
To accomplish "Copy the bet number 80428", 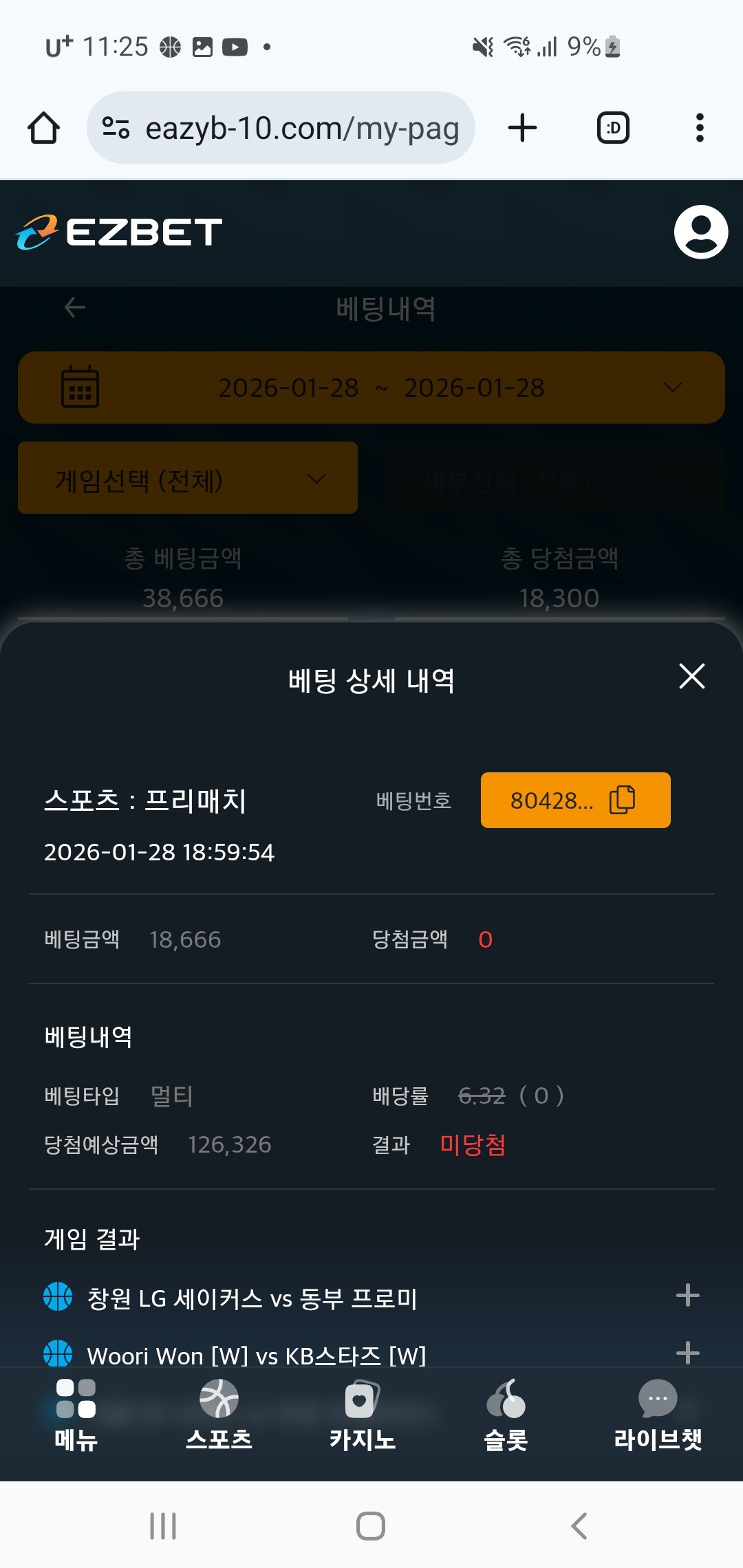I will pos(575,800).
